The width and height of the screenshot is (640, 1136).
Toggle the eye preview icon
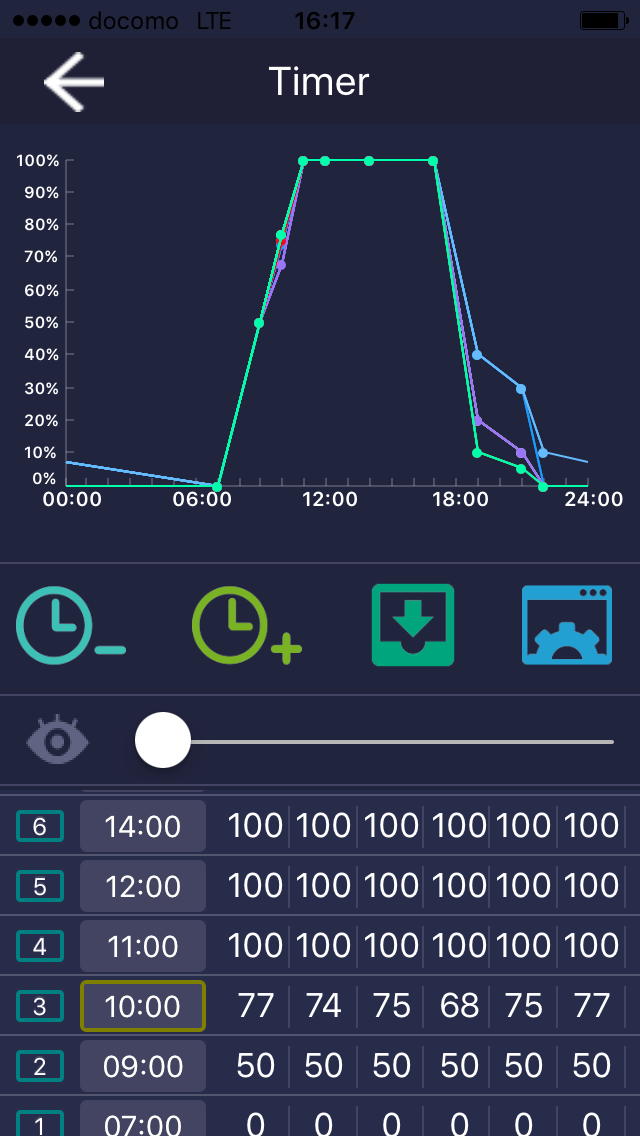click(x=58, y=740)
